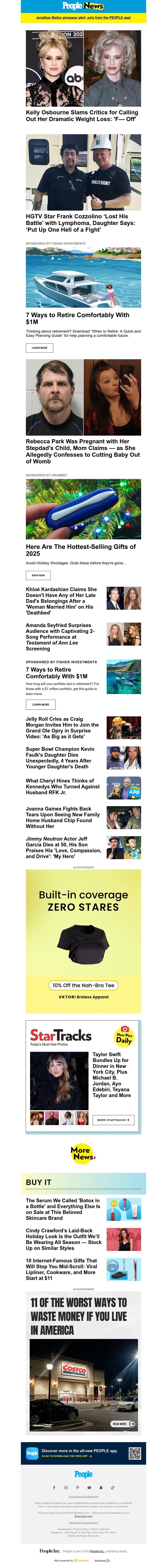
Task: Open the Khloé Kardashian story
Action: click(61, 601)
